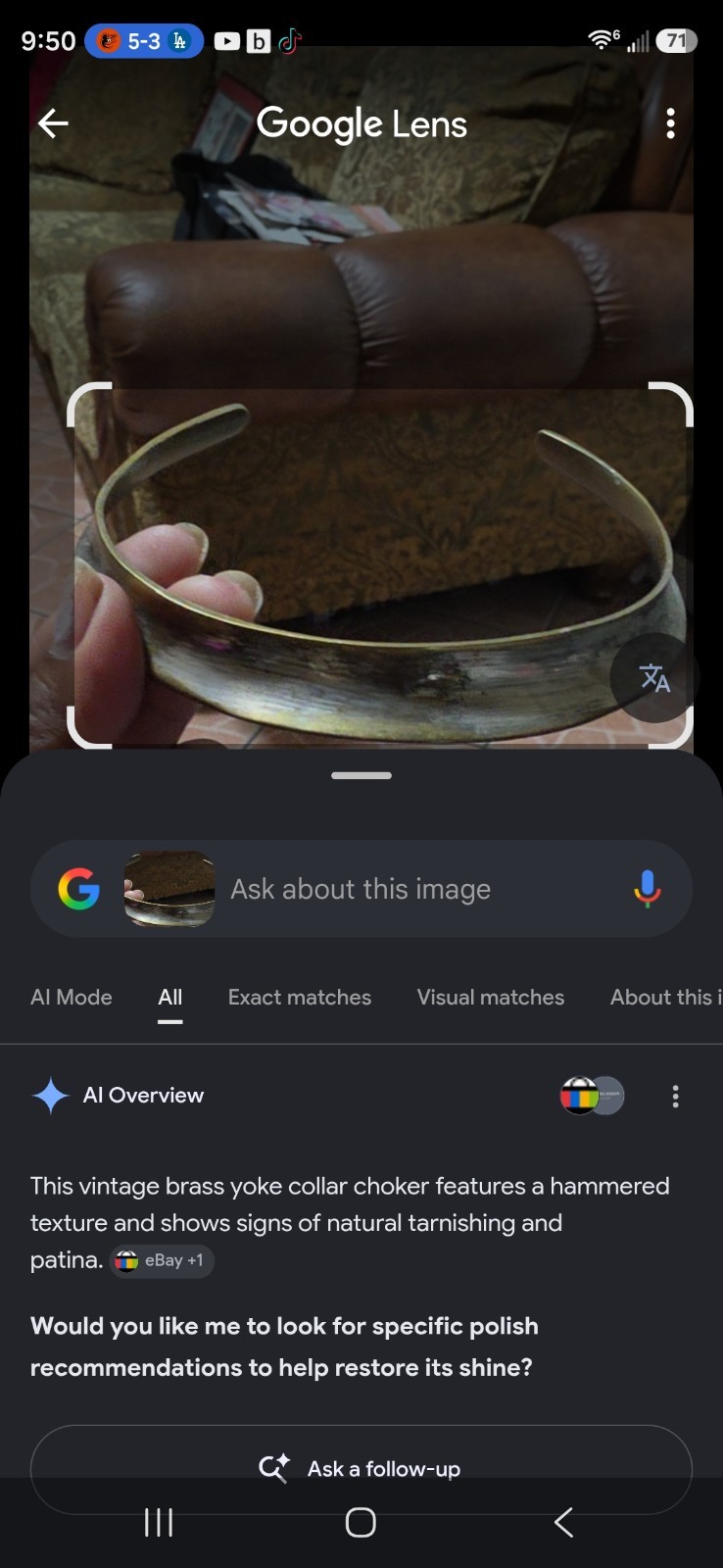This screenshot has height=1568, width=723.
Task: Open the Visual matches tab
Action: point(491,997)
